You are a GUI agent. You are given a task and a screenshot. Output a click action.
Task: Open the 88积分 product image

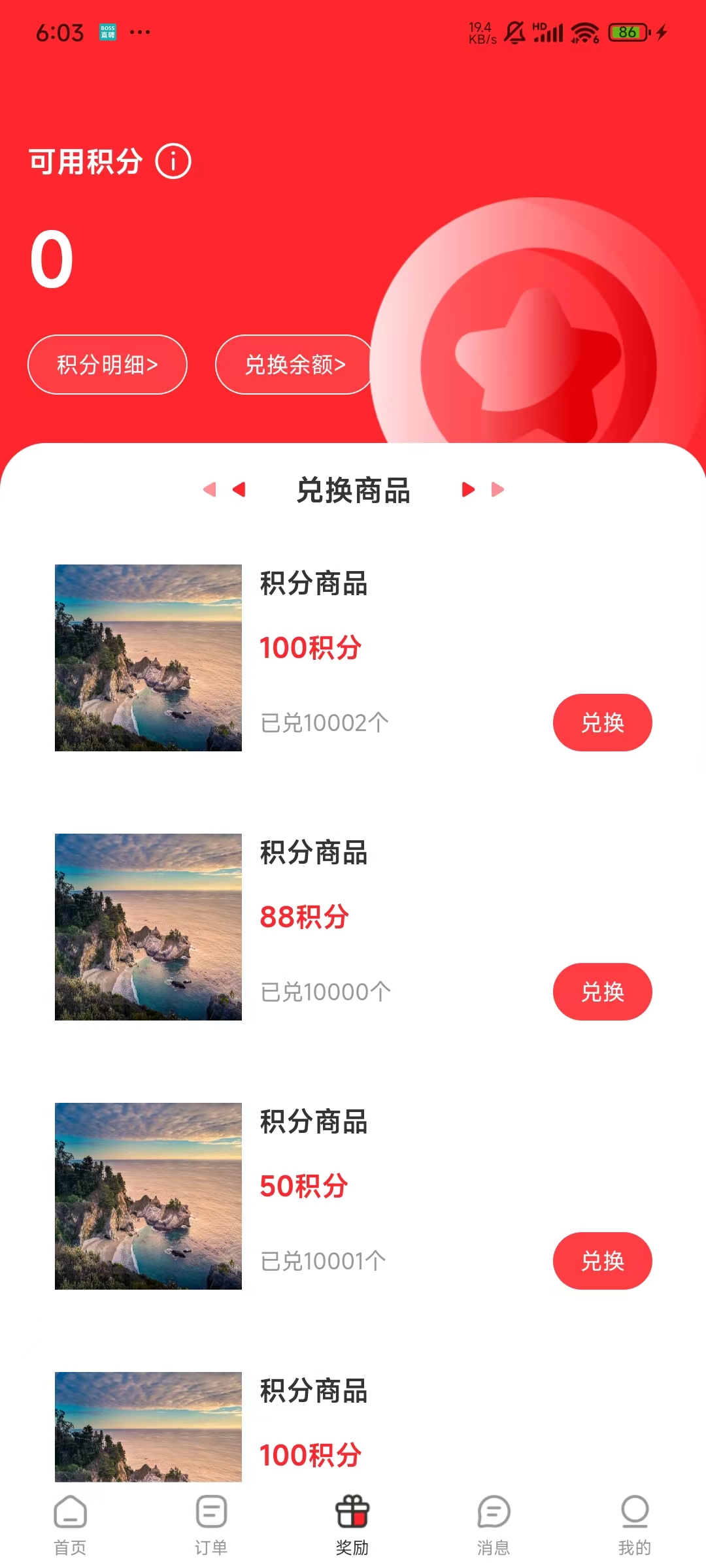pos(148,927)
